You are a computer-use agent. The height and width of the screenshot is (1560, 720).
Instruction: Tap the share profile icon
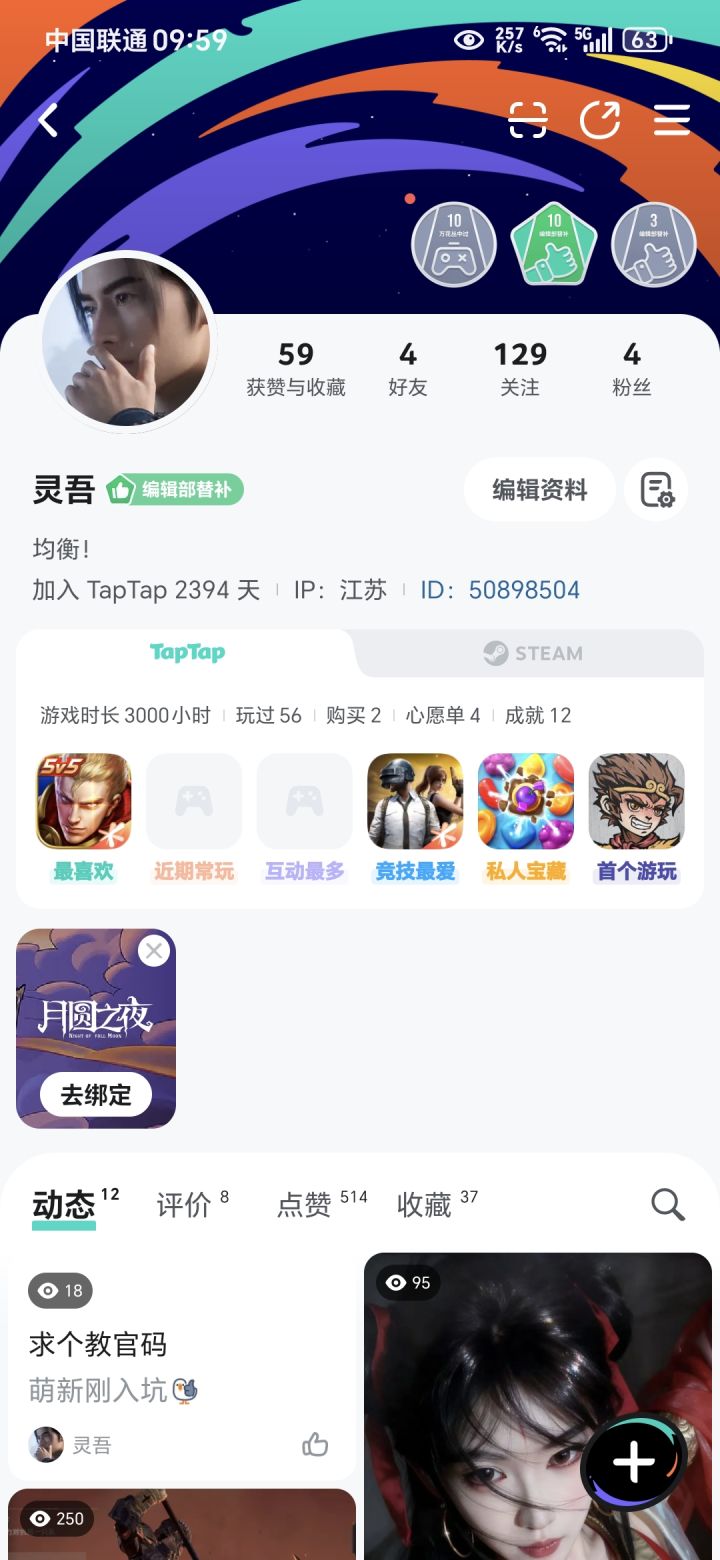(x=601, y=119)
